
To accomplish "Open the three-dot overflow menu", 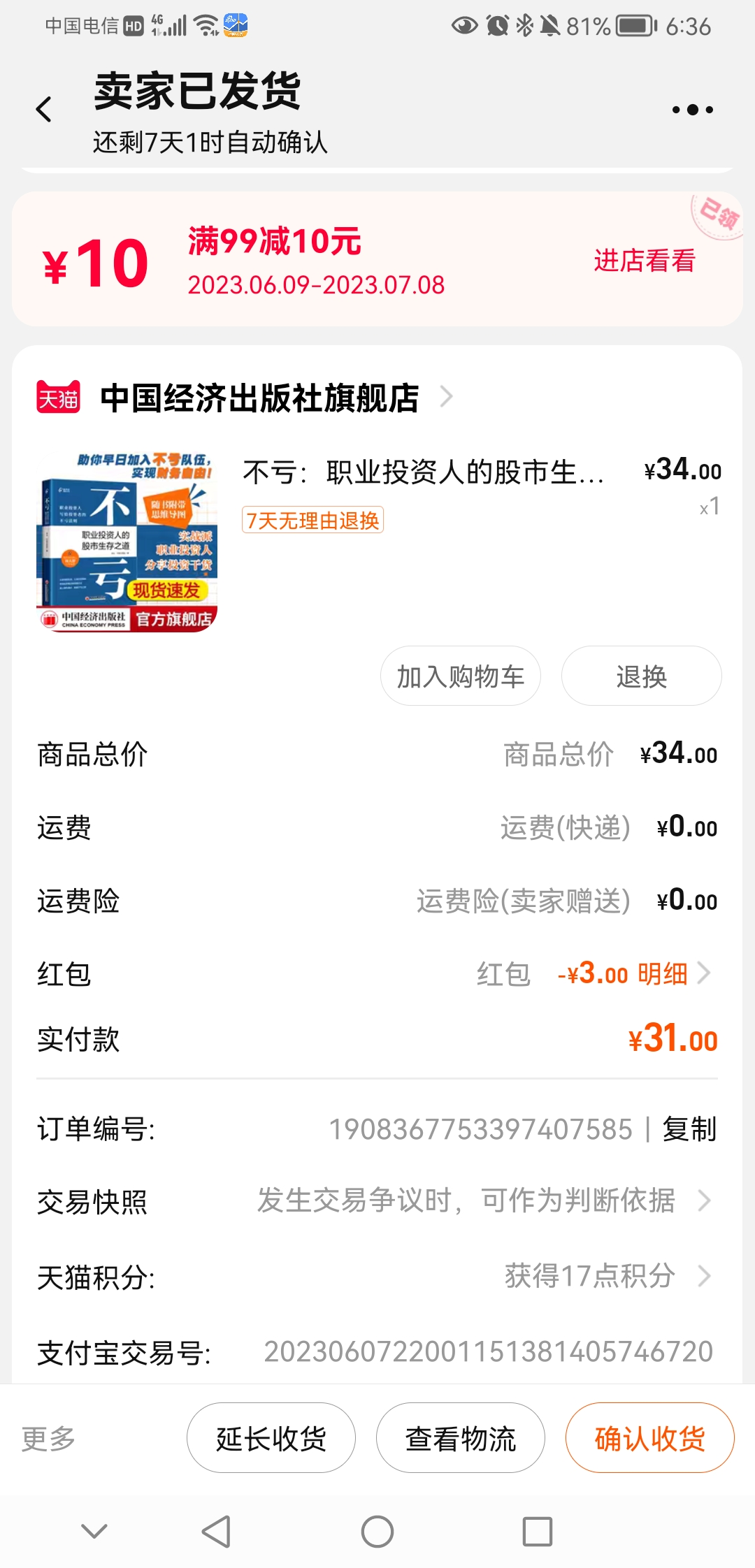I will [x=692, y=110].
